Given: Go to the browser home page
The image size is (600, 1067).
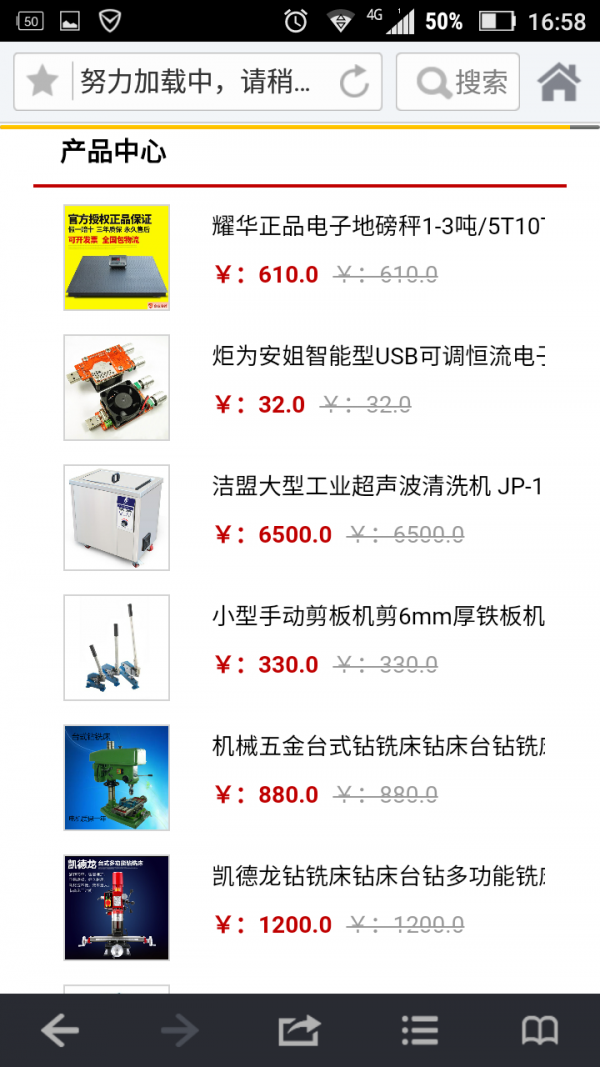Looking at the screenshot, I should [x=559, y=82].
